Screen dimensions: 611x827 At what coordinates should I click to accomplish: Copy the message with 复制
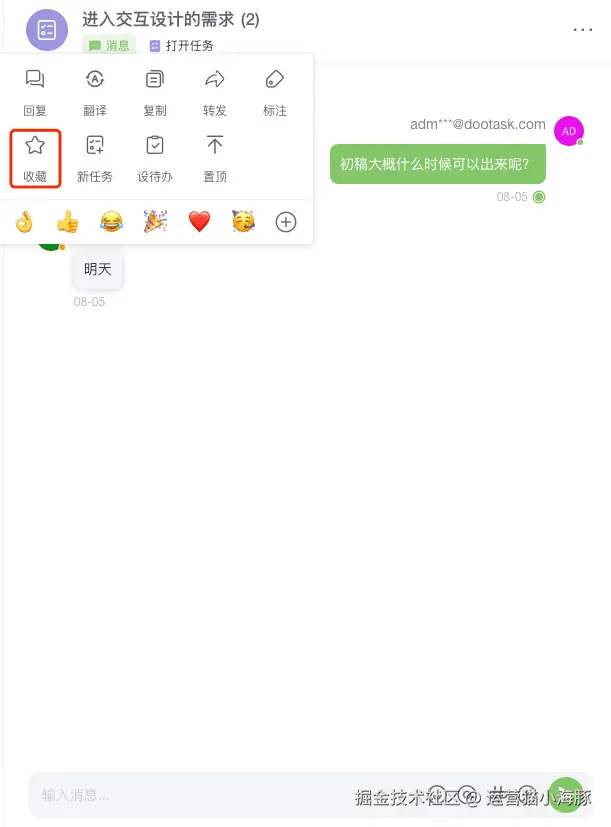pyautogui.click(x=155, y=91)
